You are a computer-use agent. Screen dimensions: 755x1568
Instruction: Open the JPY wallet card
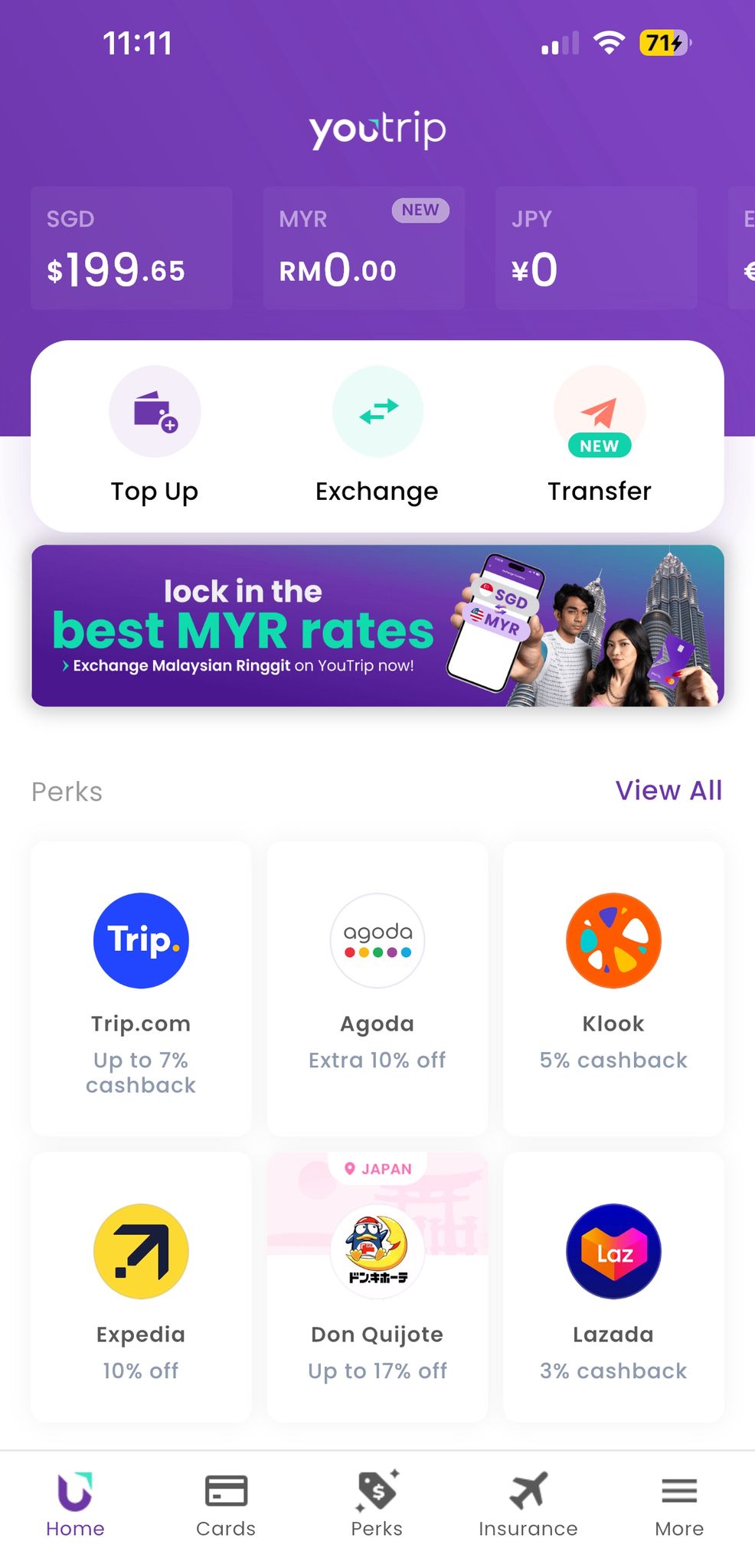[x=596, y=247]
